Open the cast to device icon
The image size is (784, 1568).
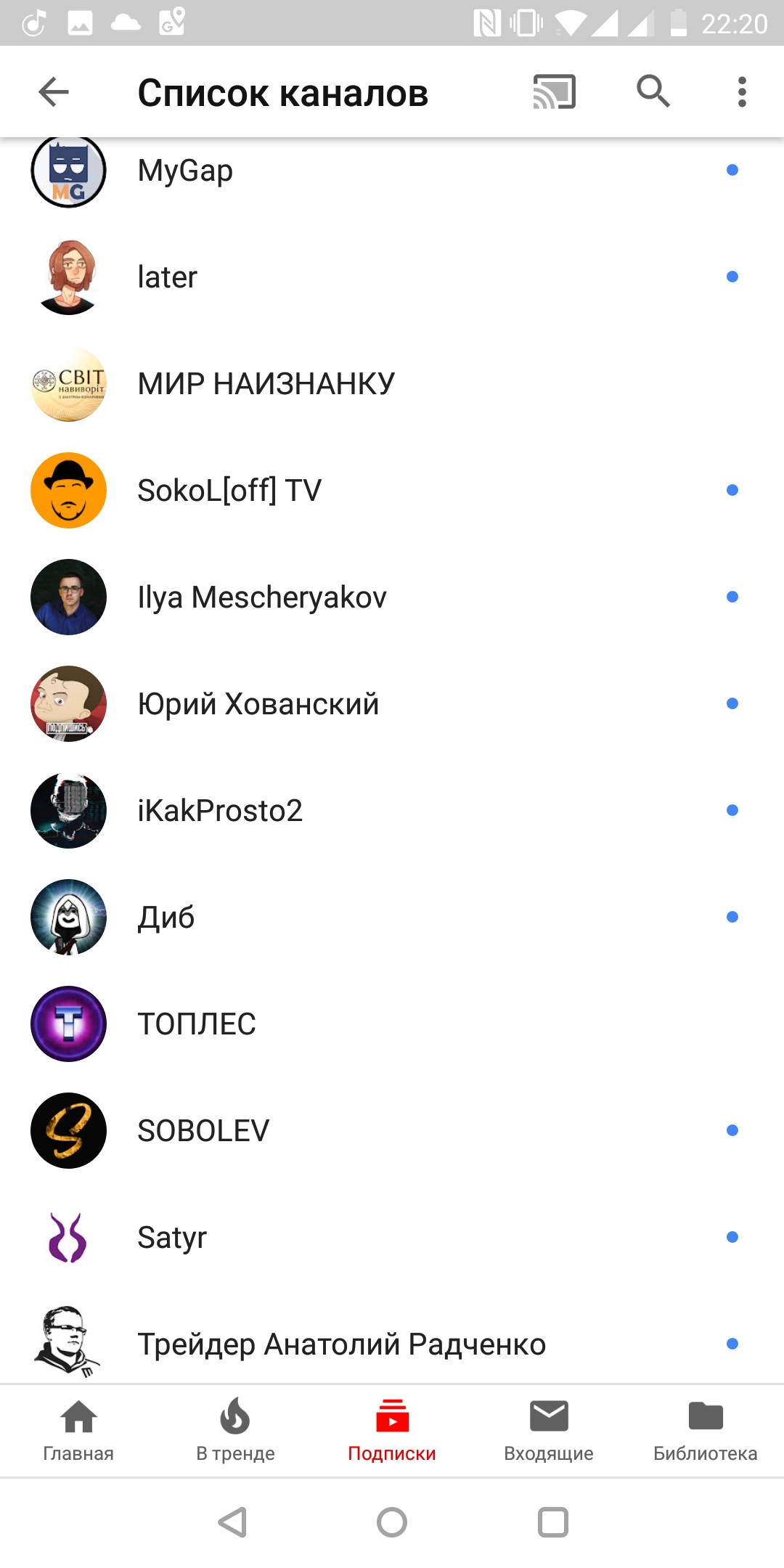(555, 92)
